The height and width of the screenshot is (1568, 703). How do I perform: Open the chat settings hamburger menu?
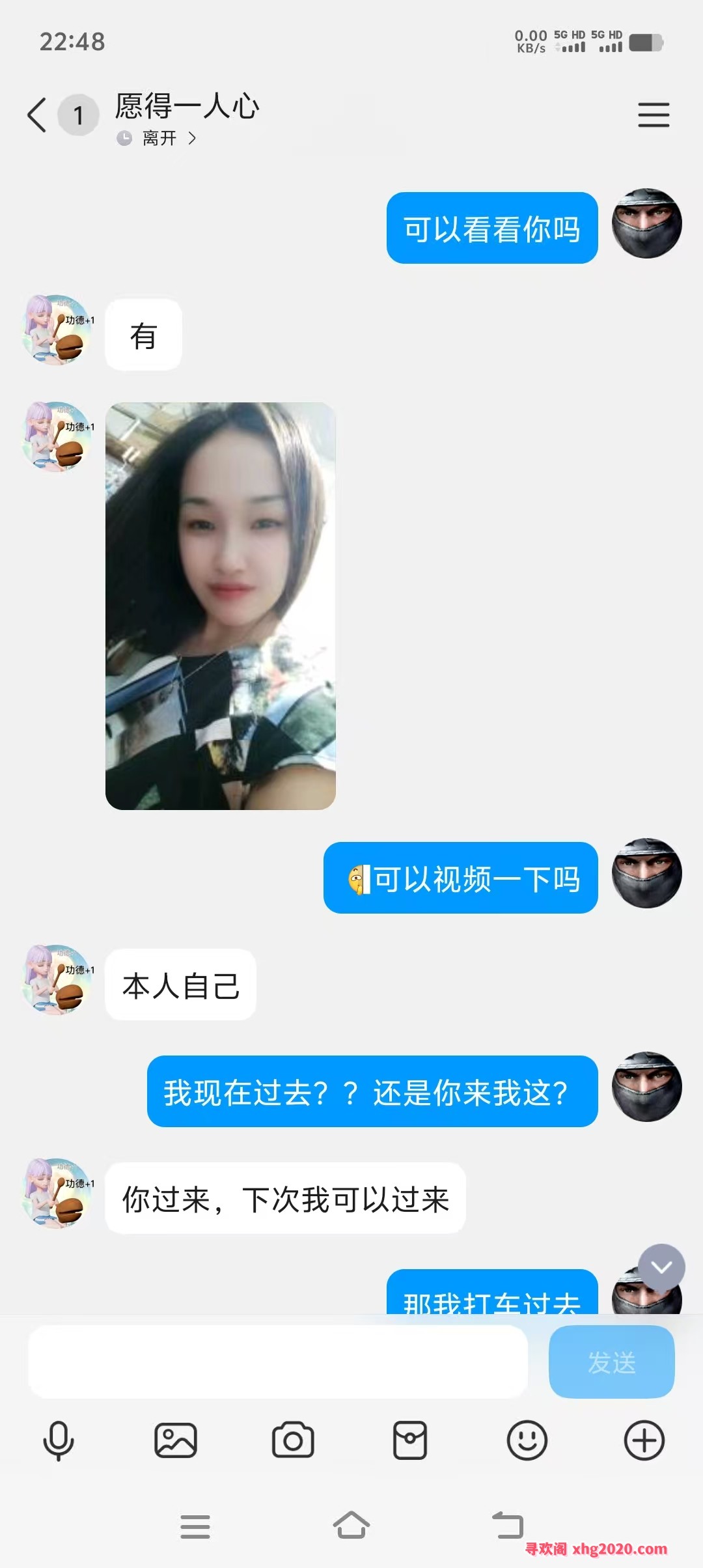[654, 115]
